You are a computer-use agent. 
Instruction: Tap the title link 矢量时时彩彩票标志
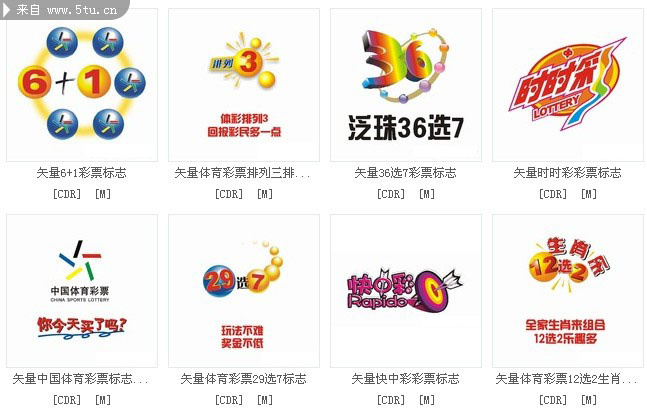click(x=567, y=173)
